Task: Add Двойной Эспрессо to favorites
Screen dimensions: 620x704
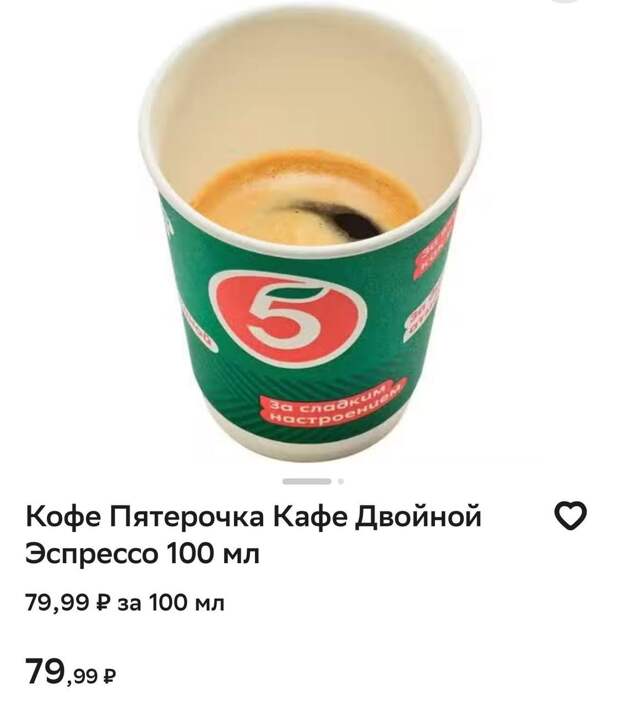Action: click(x=570, y=517)
